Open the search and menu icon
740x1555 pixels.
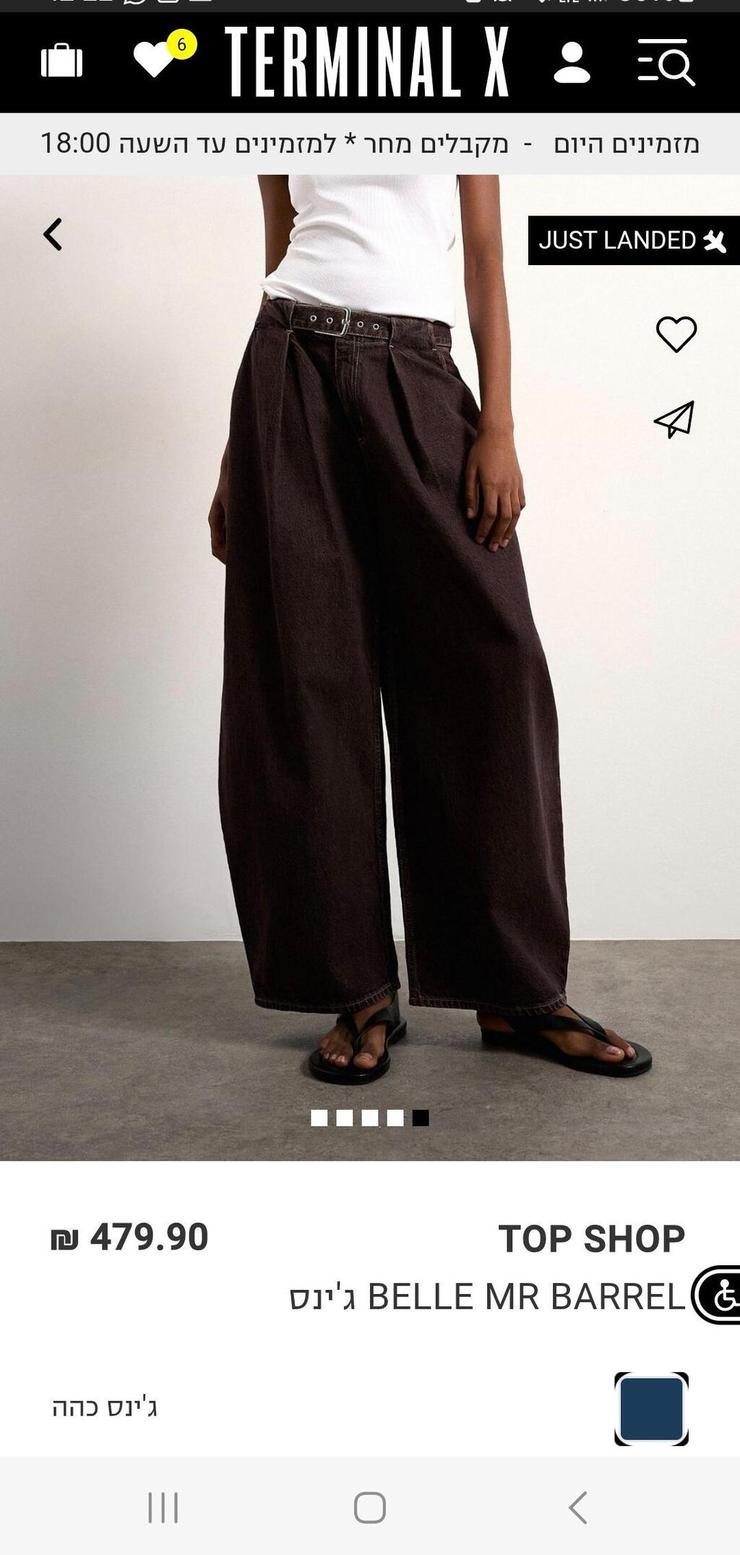(666, 62)
